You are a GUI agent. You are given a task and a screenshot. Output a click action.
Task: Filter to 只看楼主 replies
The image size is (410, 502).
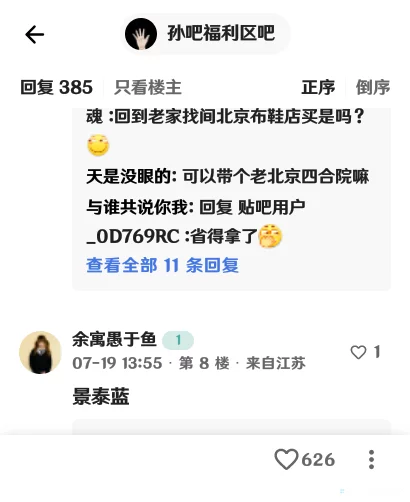tap(148, 87)
